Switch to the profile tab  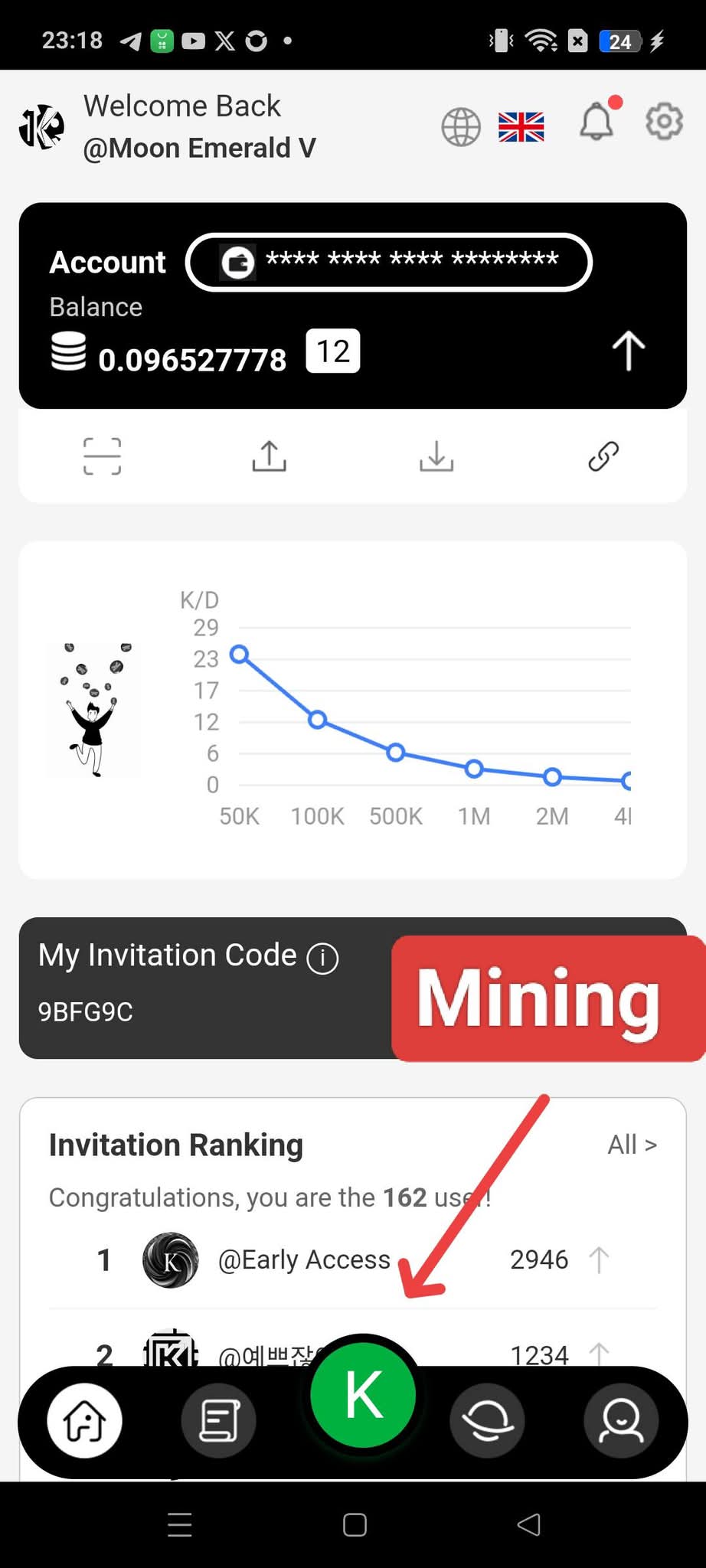click(x=621, y=1421)
